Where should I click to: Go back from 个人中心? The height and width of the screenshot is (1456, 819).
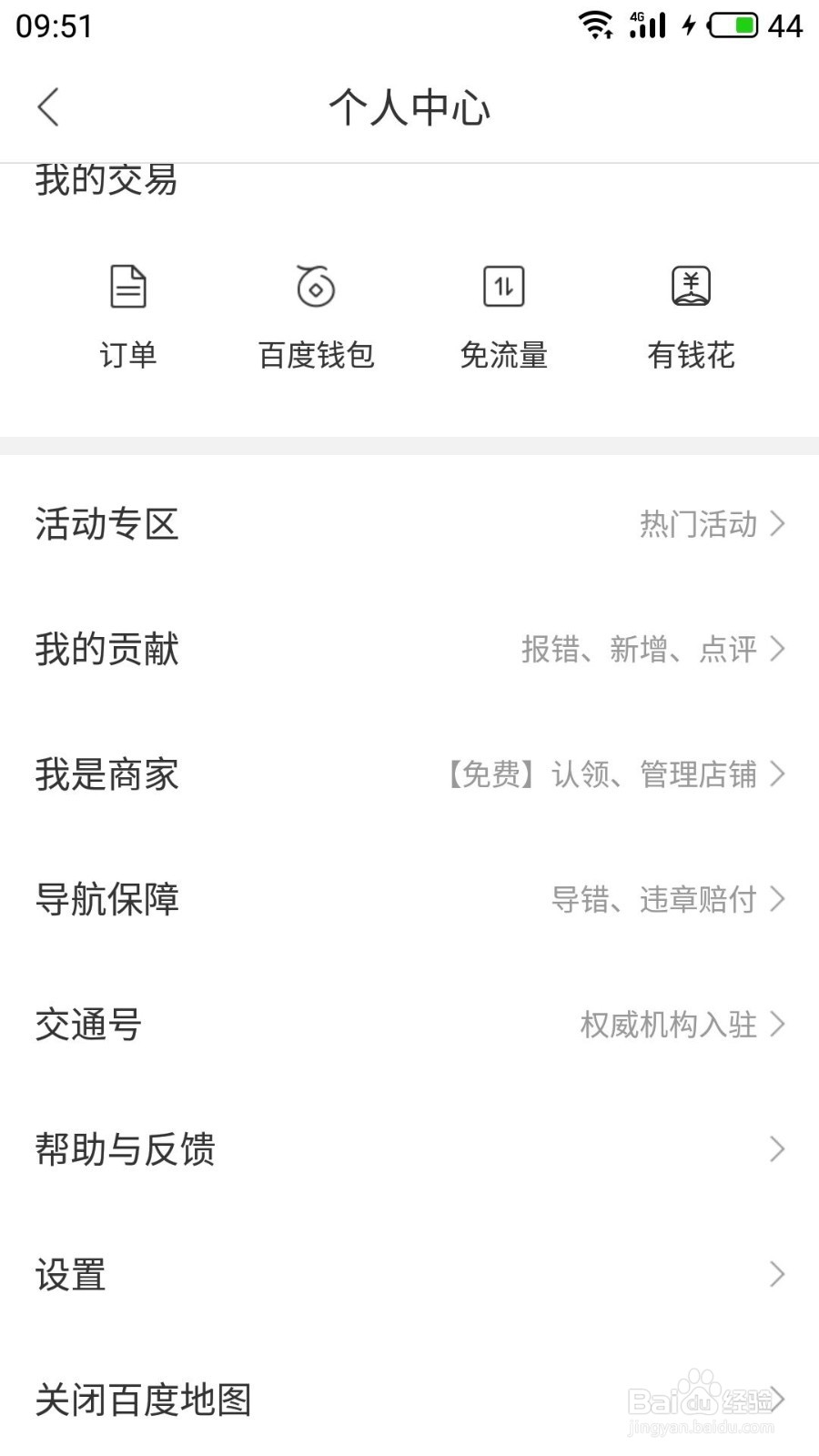pyautogui.click(x=49, y=107)
